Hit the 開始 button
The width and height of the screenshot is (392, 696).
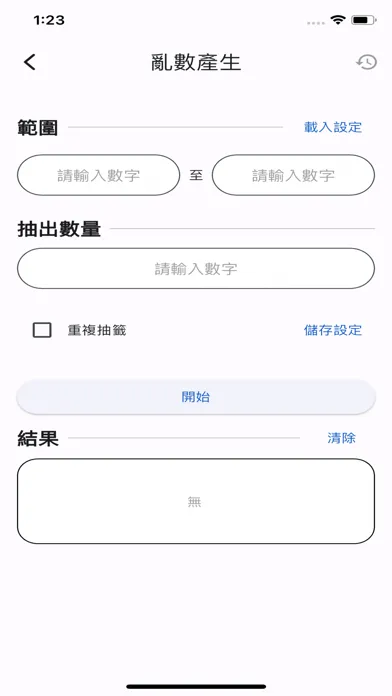[196, 397]
